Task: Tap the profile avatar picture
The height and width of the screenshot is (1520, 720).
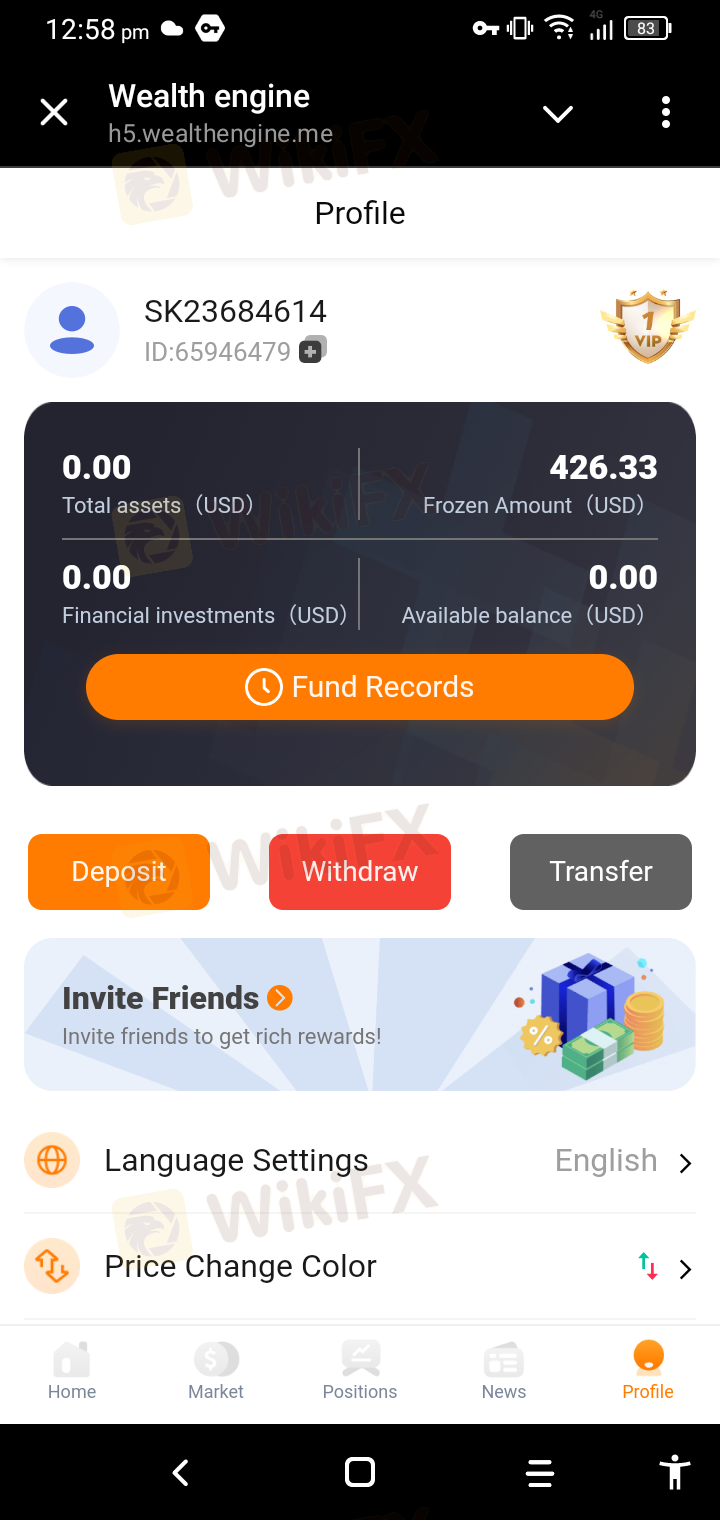Action: tap(72, 330)
